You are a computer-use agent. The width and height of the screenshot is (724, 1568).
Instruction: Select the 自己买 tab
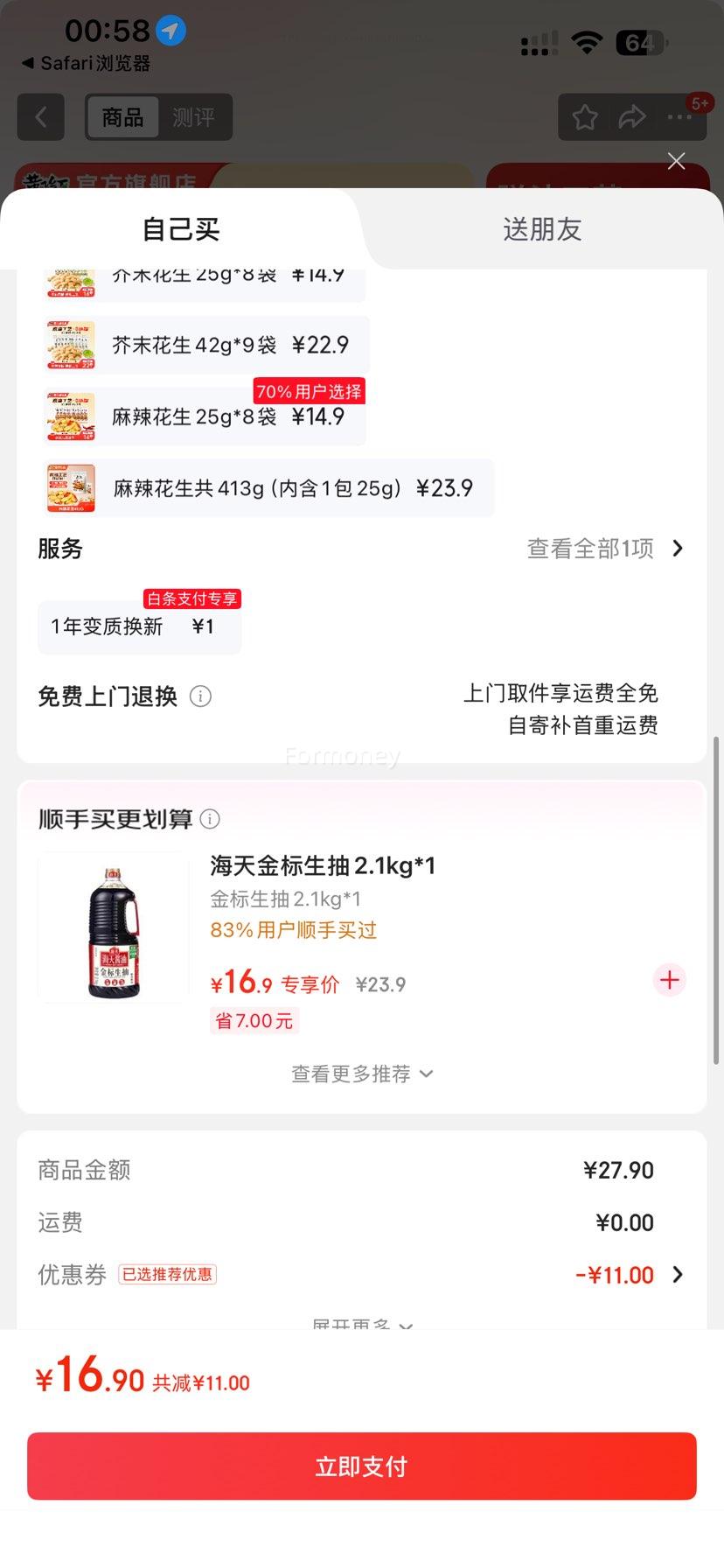click(181, 229)
